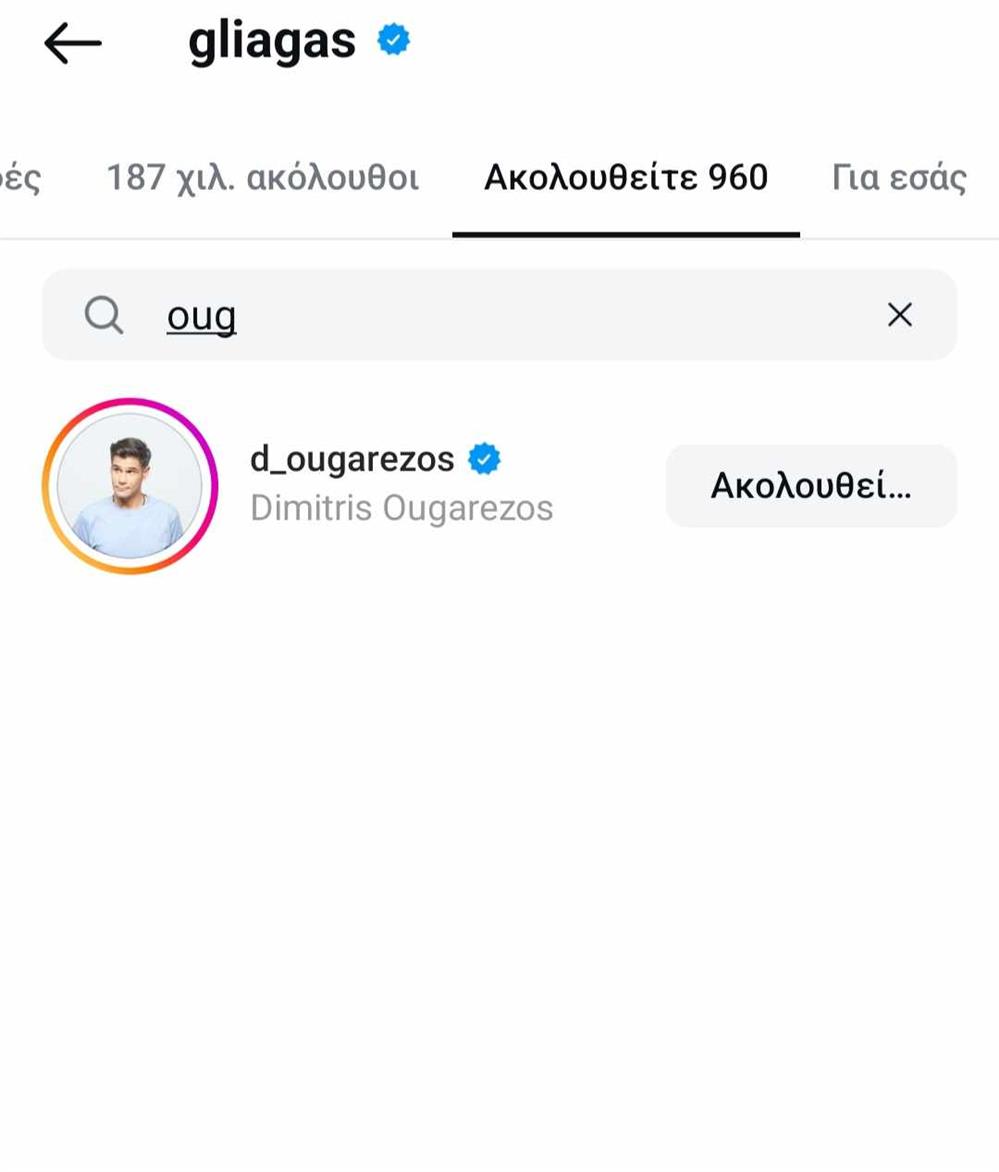This screenshot has height=1172, width=999.
Task: Select the search magnifier icon
Action: pos(103,314)
